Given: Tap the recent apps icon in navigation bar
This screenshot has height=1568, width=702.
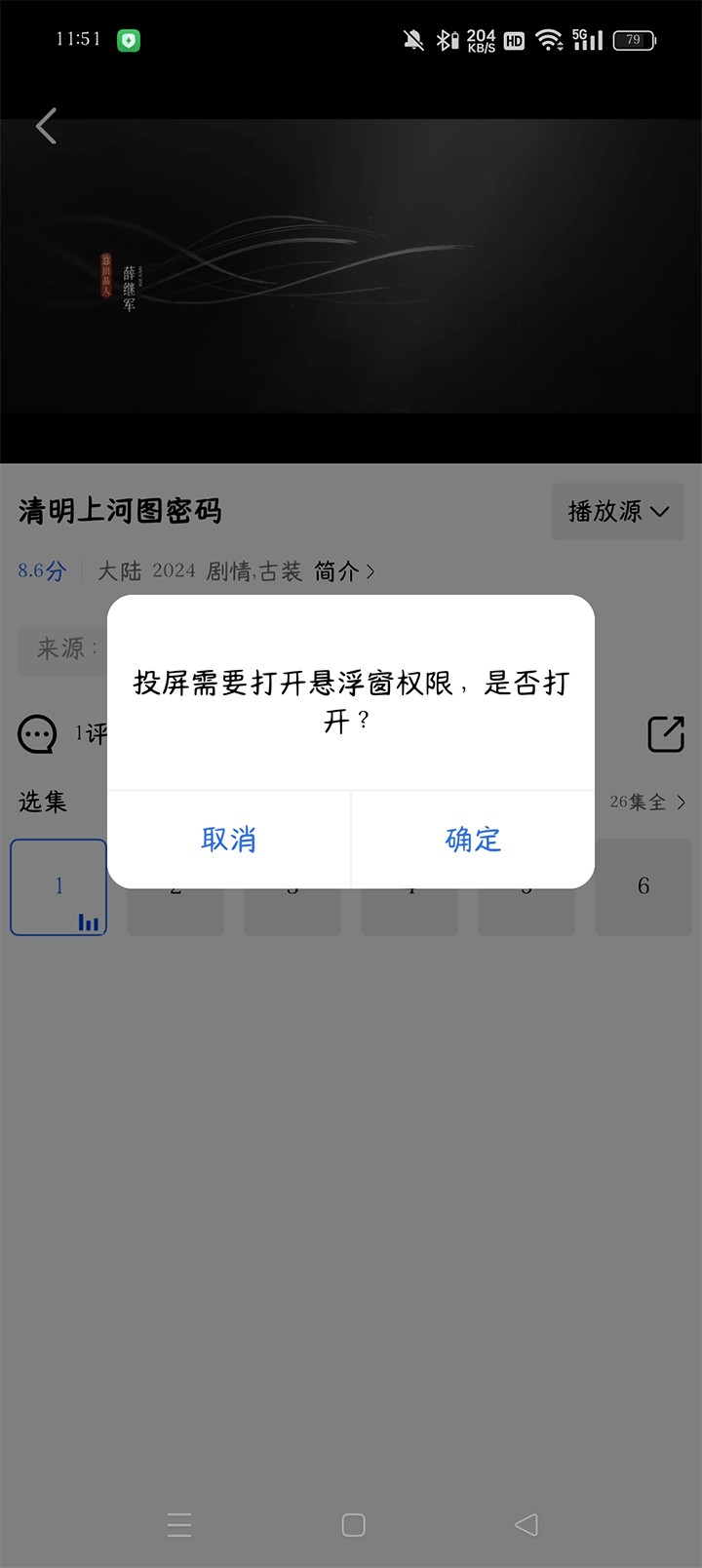Looking at the screenshot, I should pyautogui.click(x=179, y=1525).
